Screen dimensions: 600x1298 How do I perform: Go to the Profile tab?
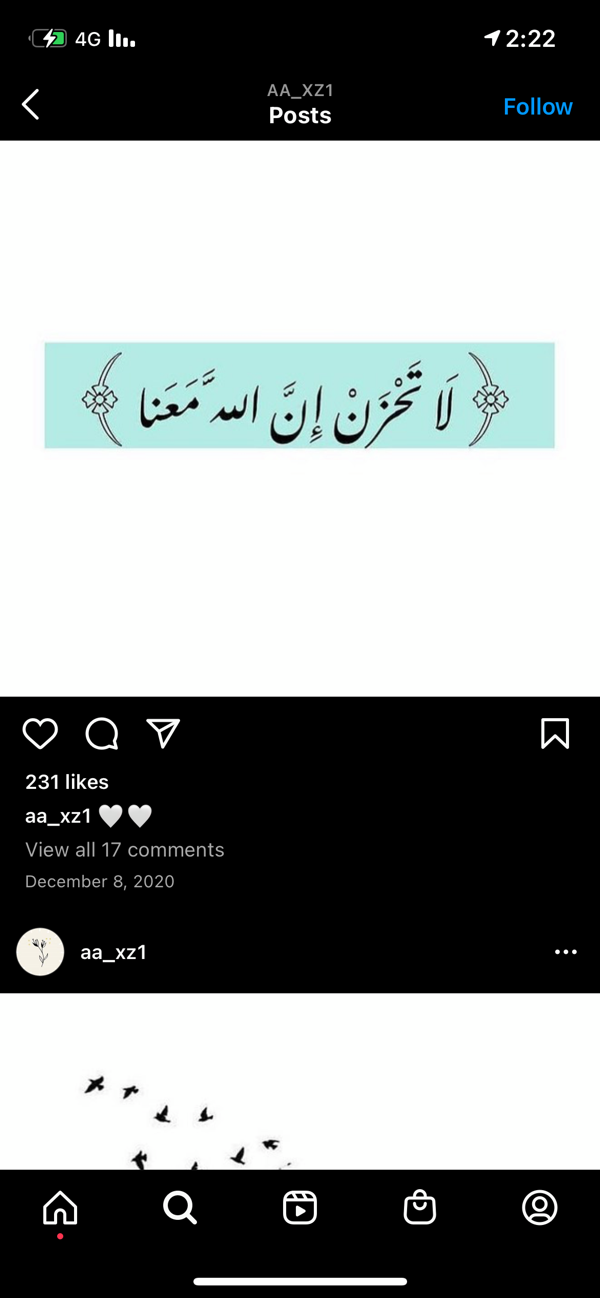540,1208
